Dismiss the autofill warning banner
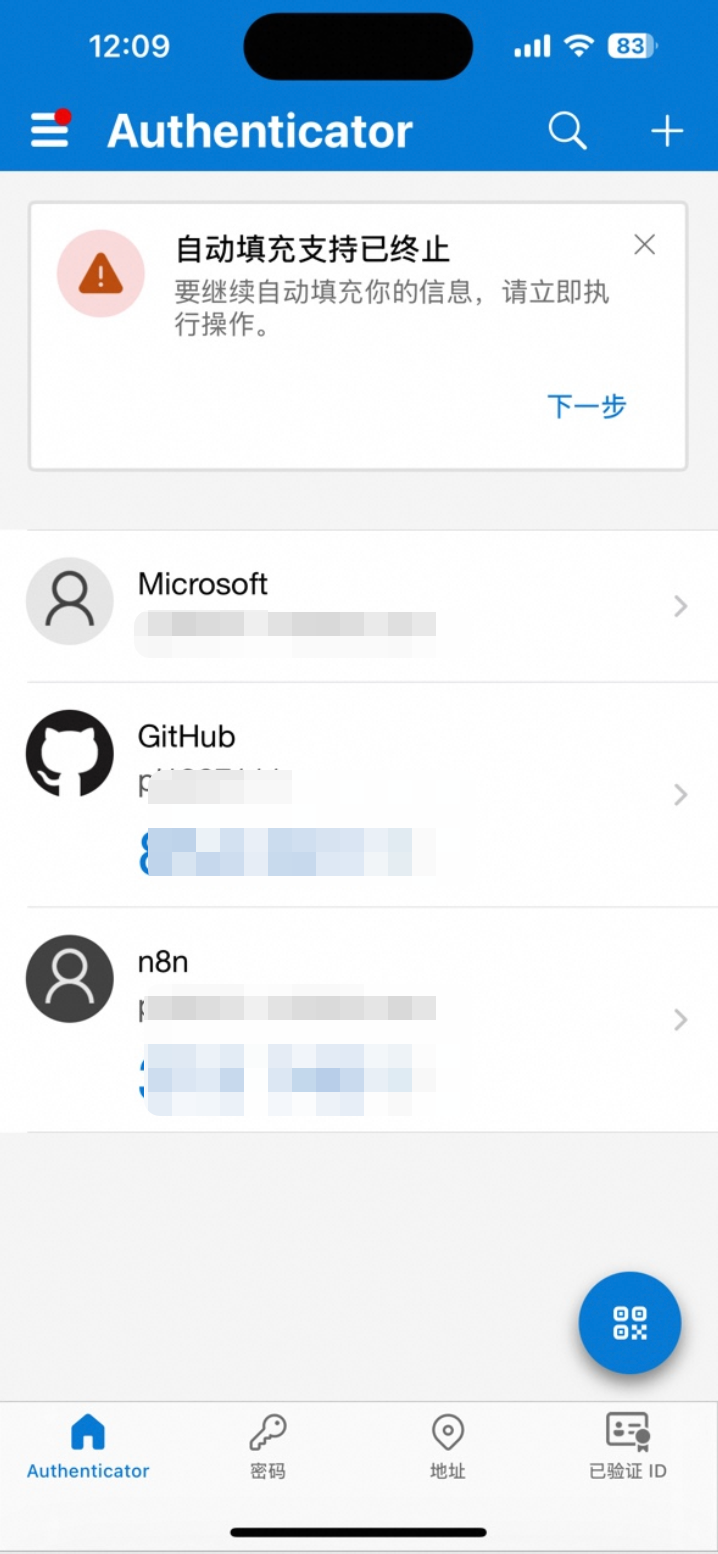 pyautogui.click(x=645, y=244)
